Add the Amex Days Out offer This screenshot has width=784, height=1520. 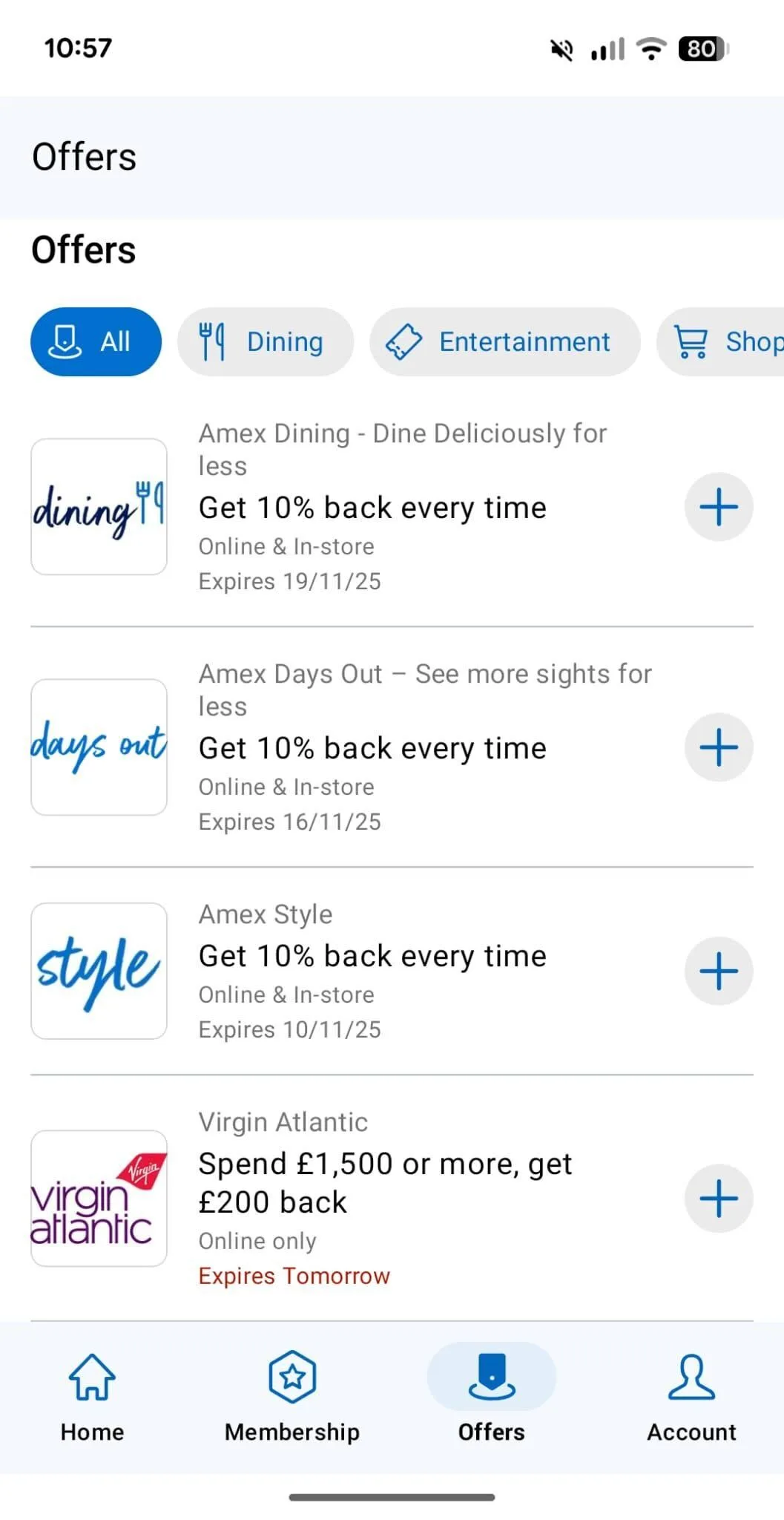point(718,747)
